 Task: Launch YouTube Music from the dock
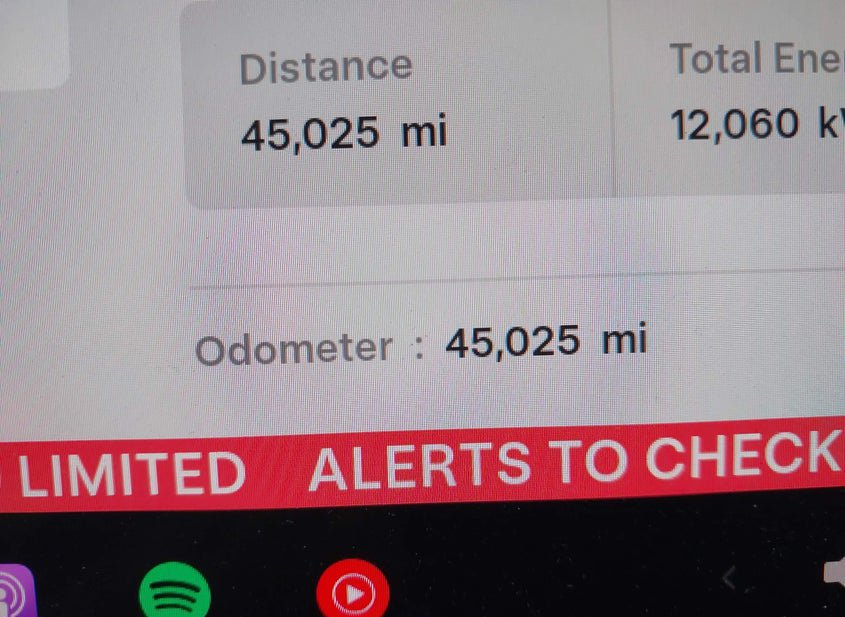click(352, 595)
